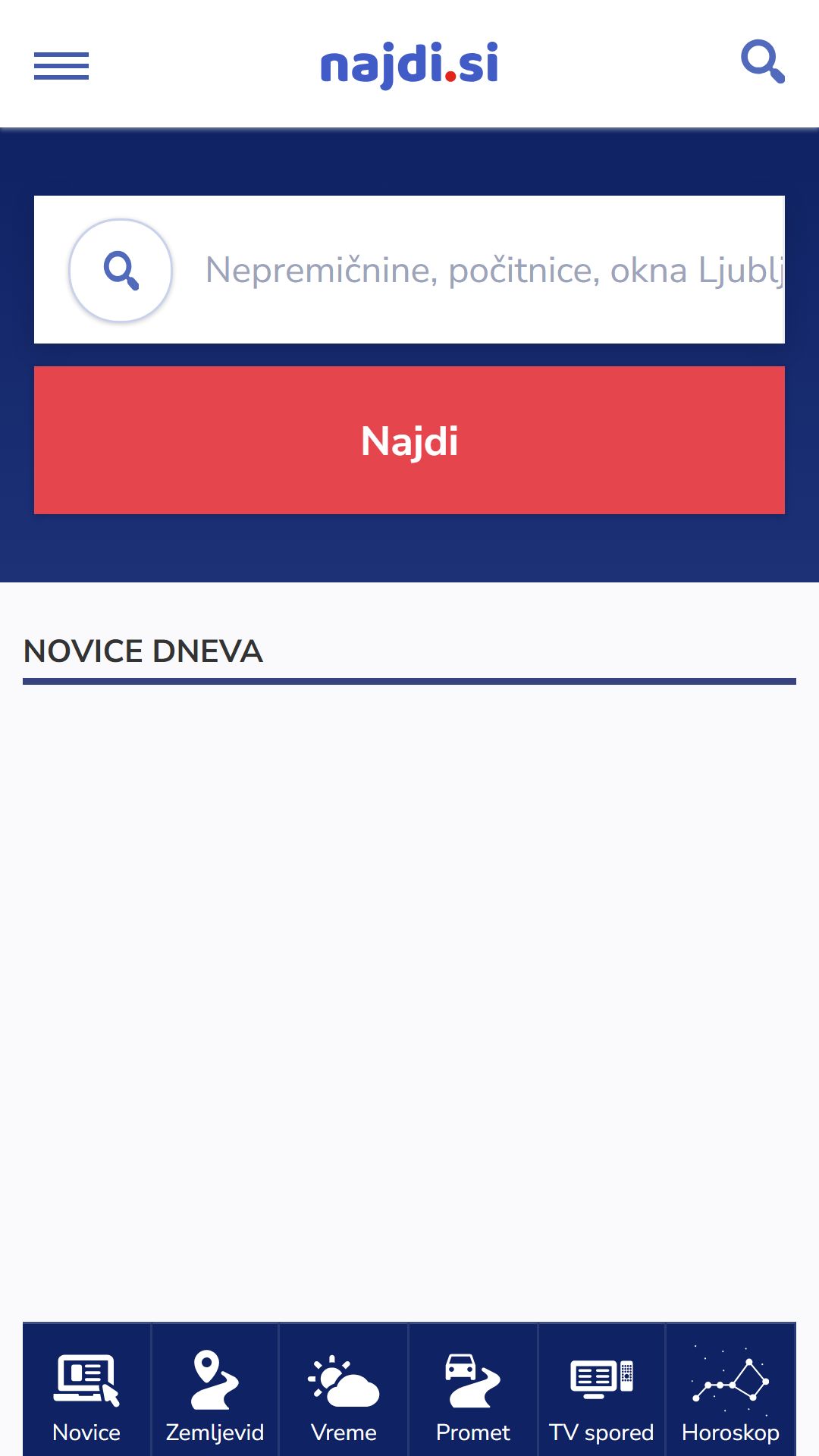Screen dimensions: 819x1456
Task: Open the Horoskop section
Action: [730, 1391]
